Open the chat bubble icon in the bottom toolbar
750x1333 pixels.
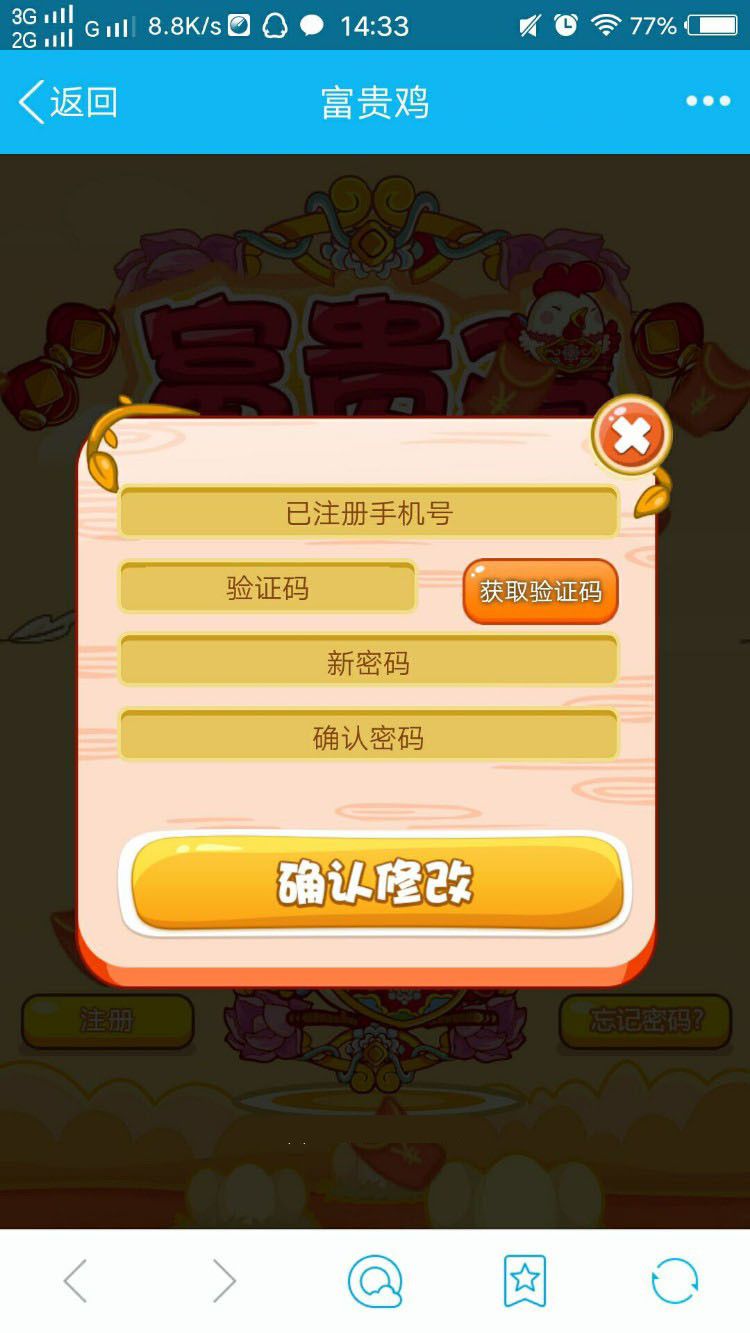(375, 1281)
